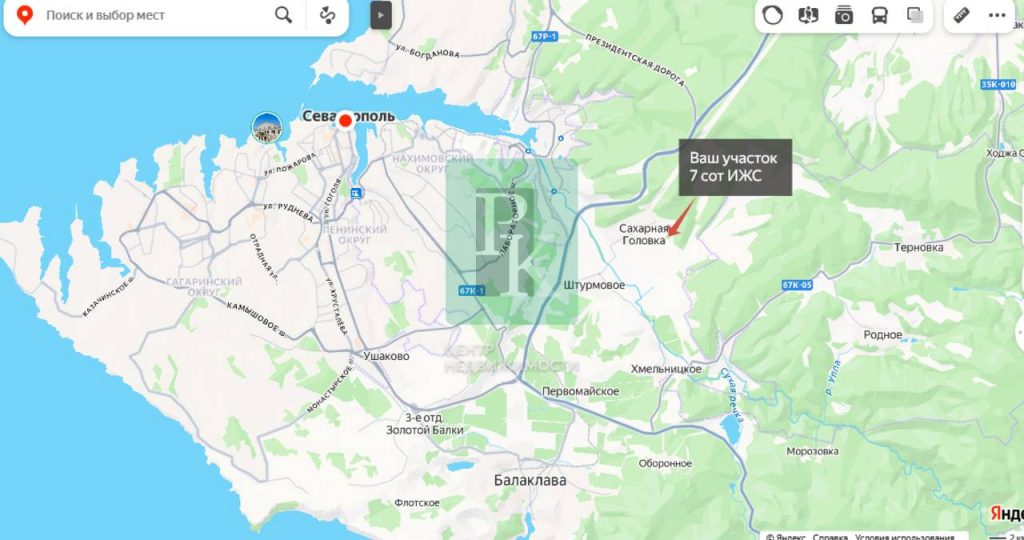The image size is (1024, 540).
Task: Open the map layers switcher
Action: (915, 16)
